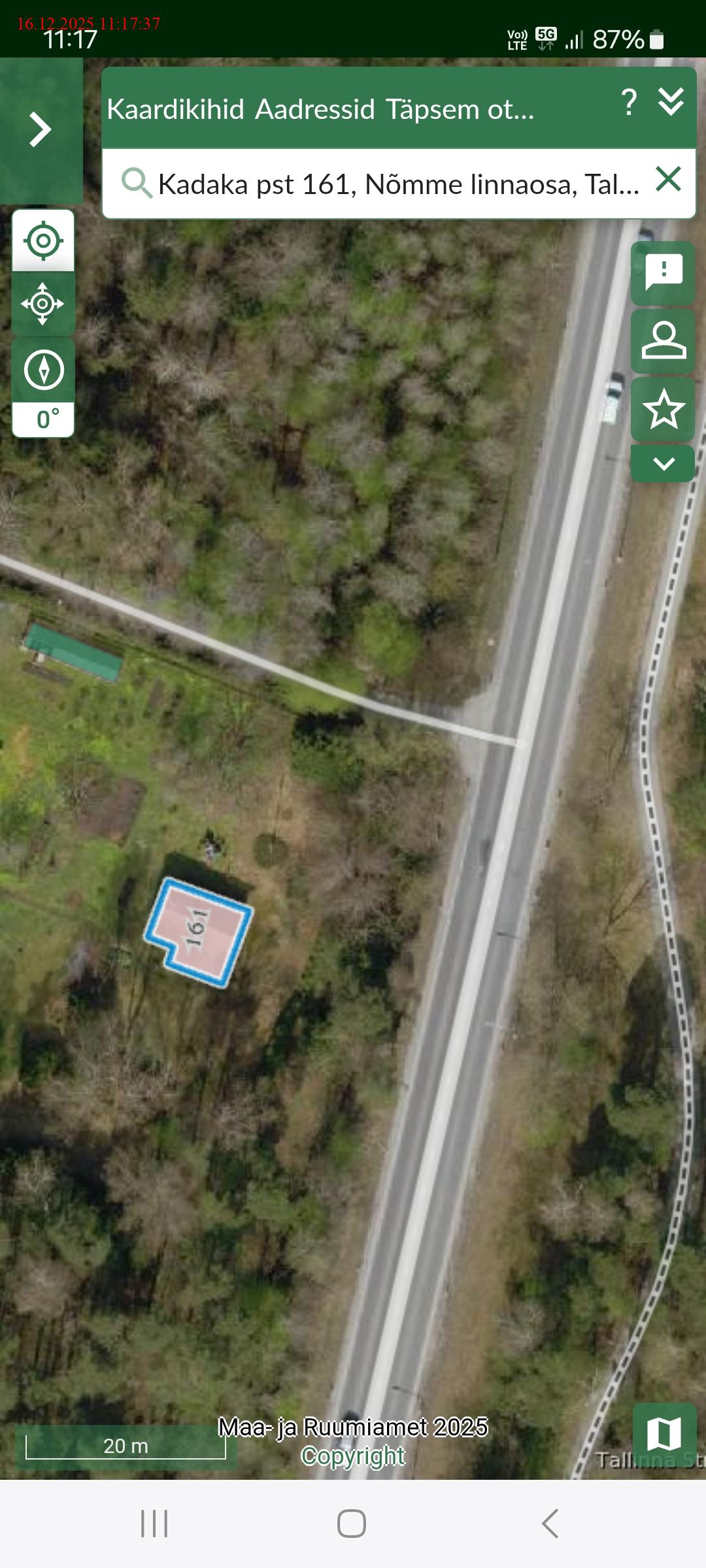Open the user account icon

(x=663, y=340)
